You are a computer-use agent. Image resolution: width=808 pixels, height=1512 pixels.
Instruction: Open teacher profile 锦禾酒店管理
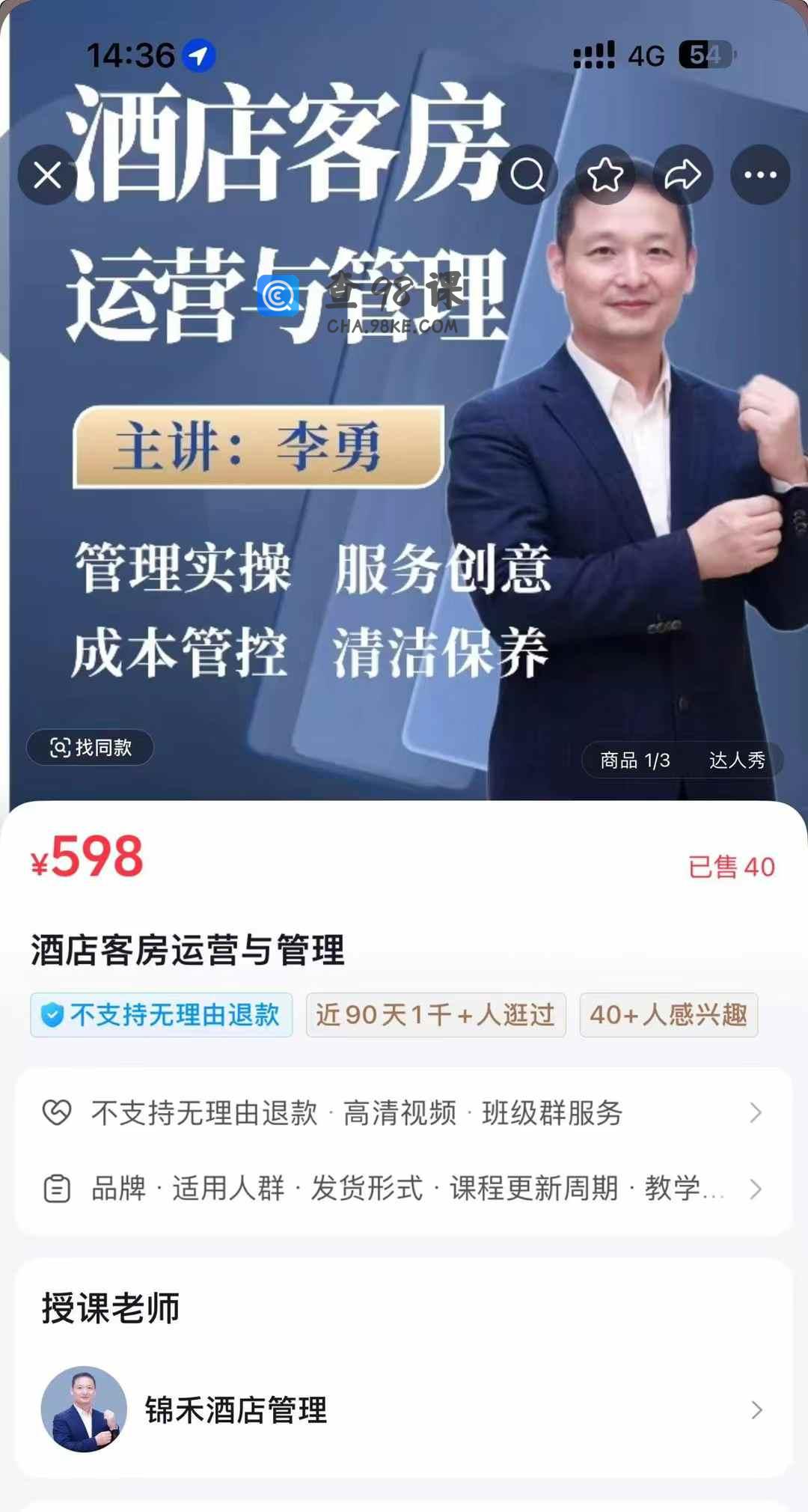[x=404, y=1410]
